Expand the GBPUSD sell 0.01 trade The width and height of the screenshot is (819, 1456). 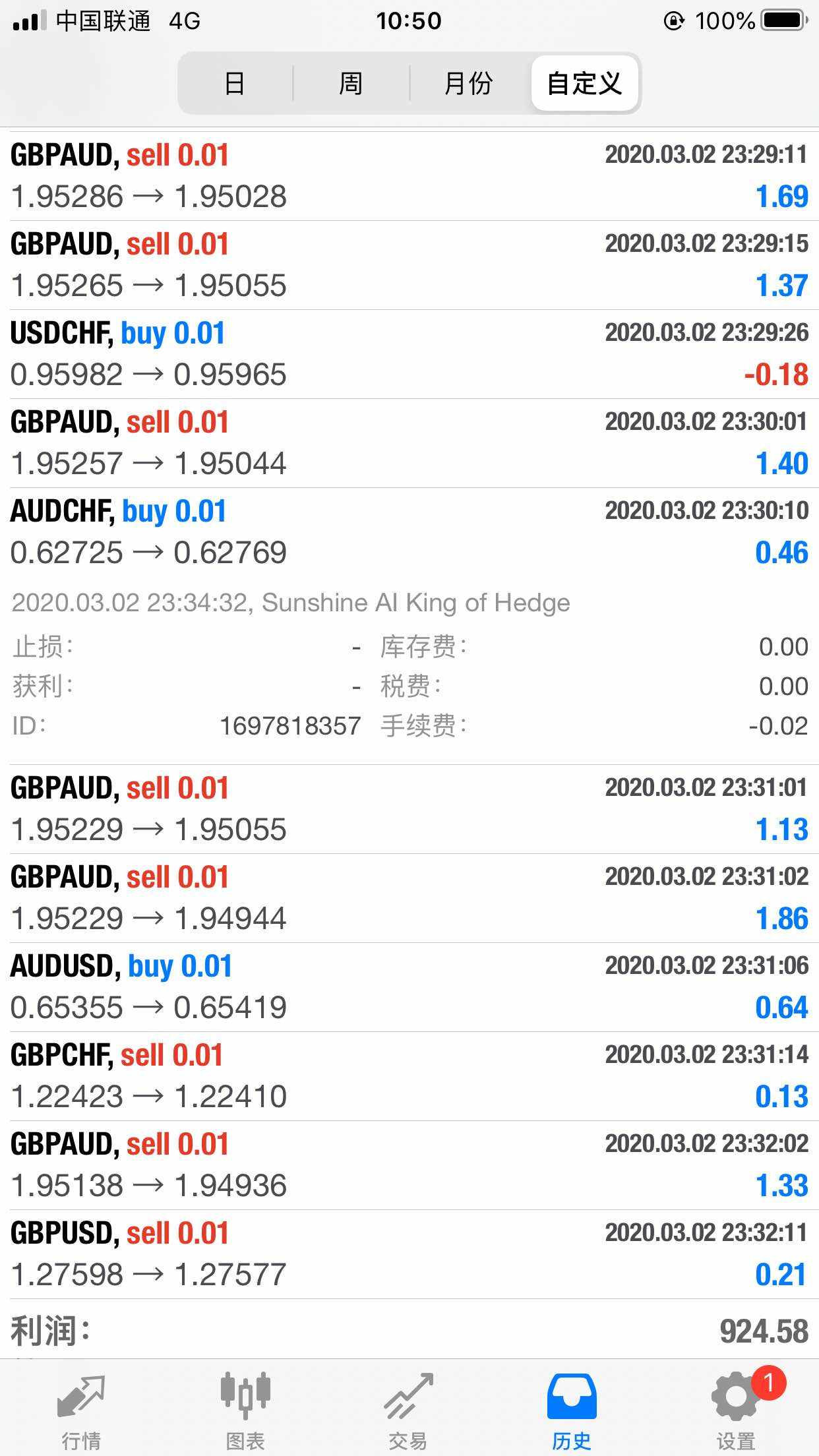pos(409,1254)
